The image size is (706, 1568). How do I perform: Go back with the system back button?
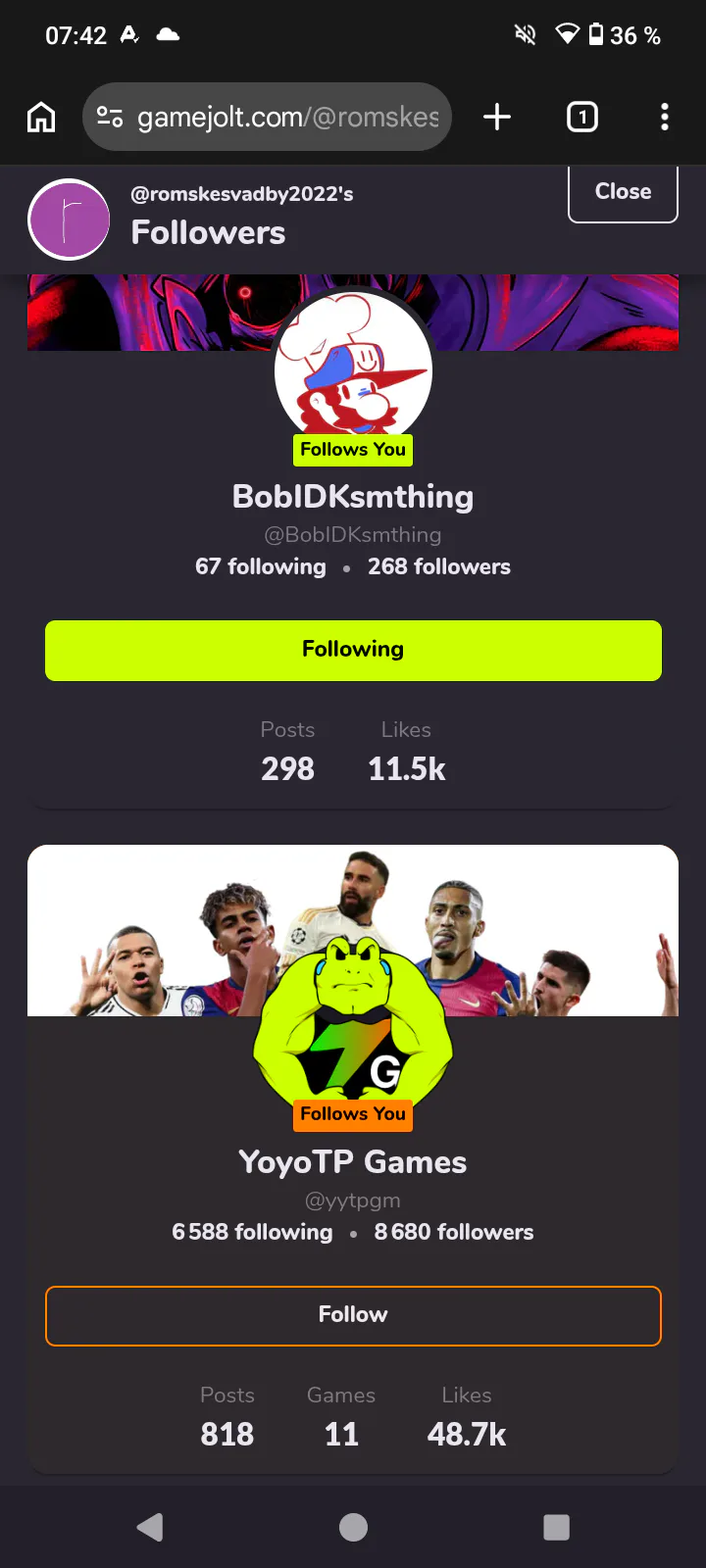150,1527
